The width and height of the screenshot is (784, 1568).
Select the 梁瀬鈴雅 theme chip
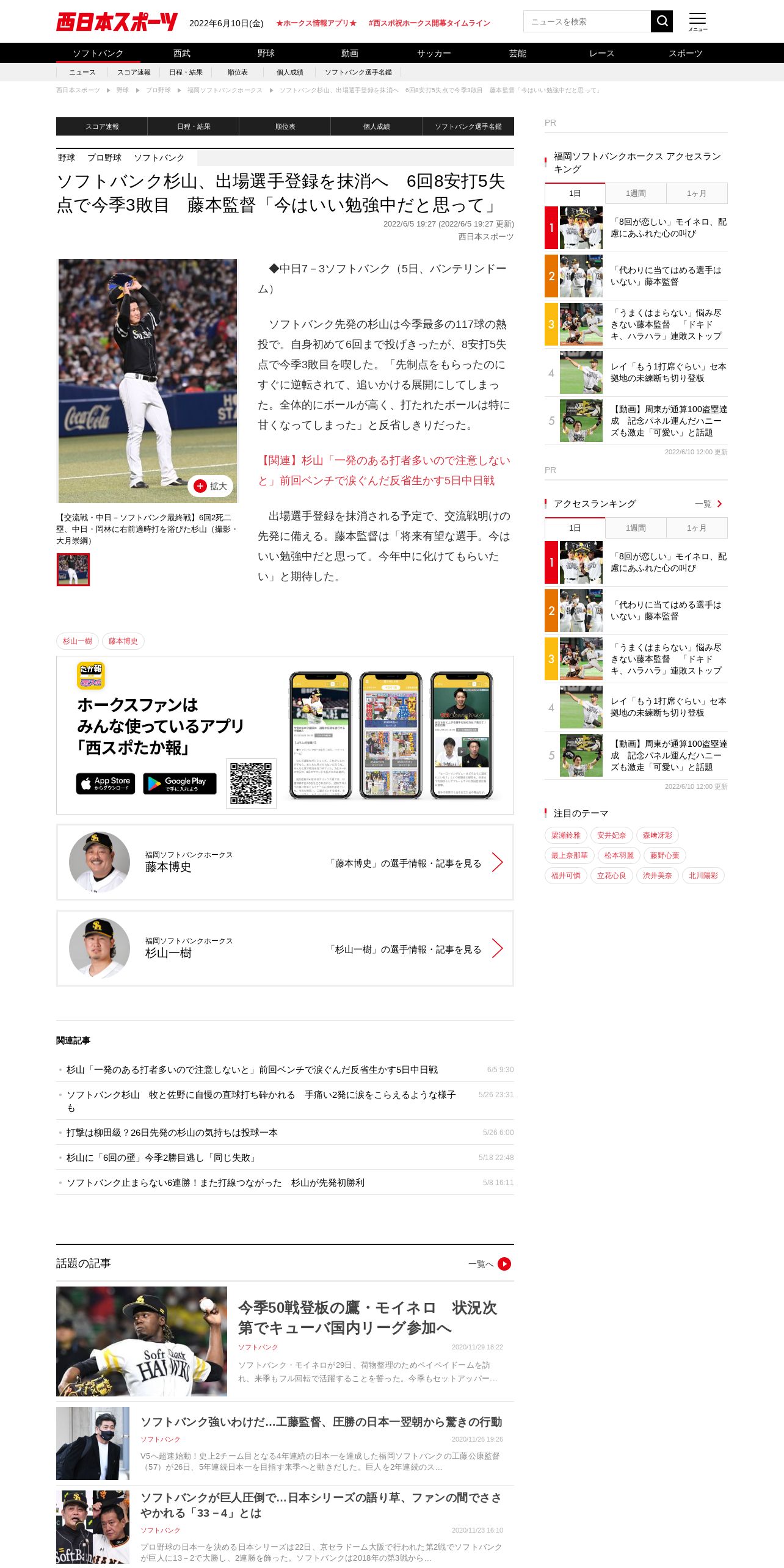pos(566,835)
